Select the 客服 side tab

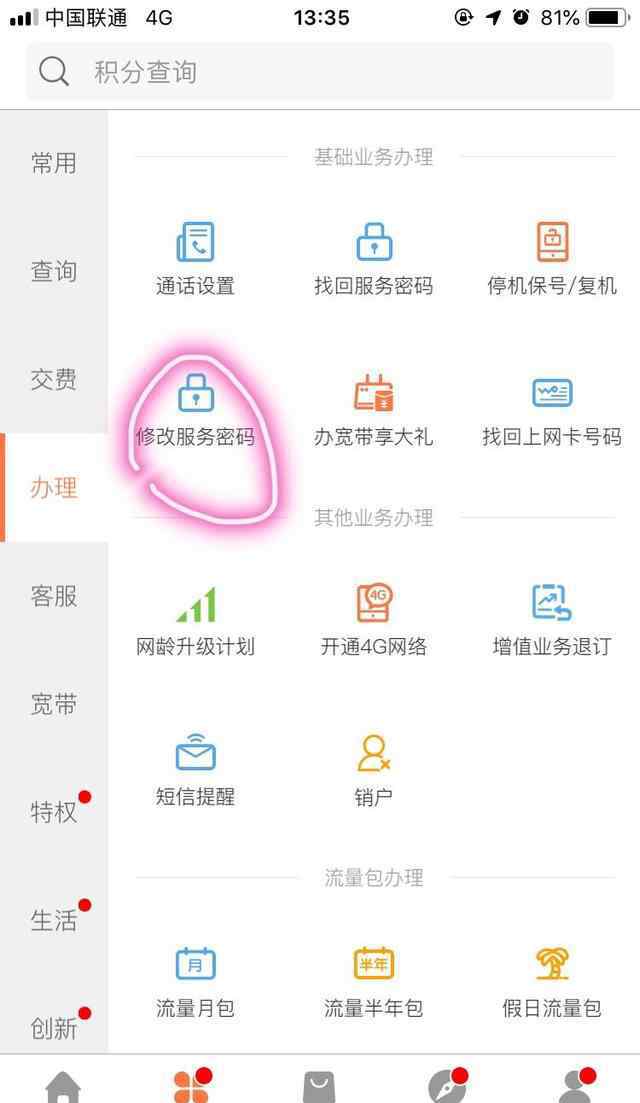click(x=53, y=597)
